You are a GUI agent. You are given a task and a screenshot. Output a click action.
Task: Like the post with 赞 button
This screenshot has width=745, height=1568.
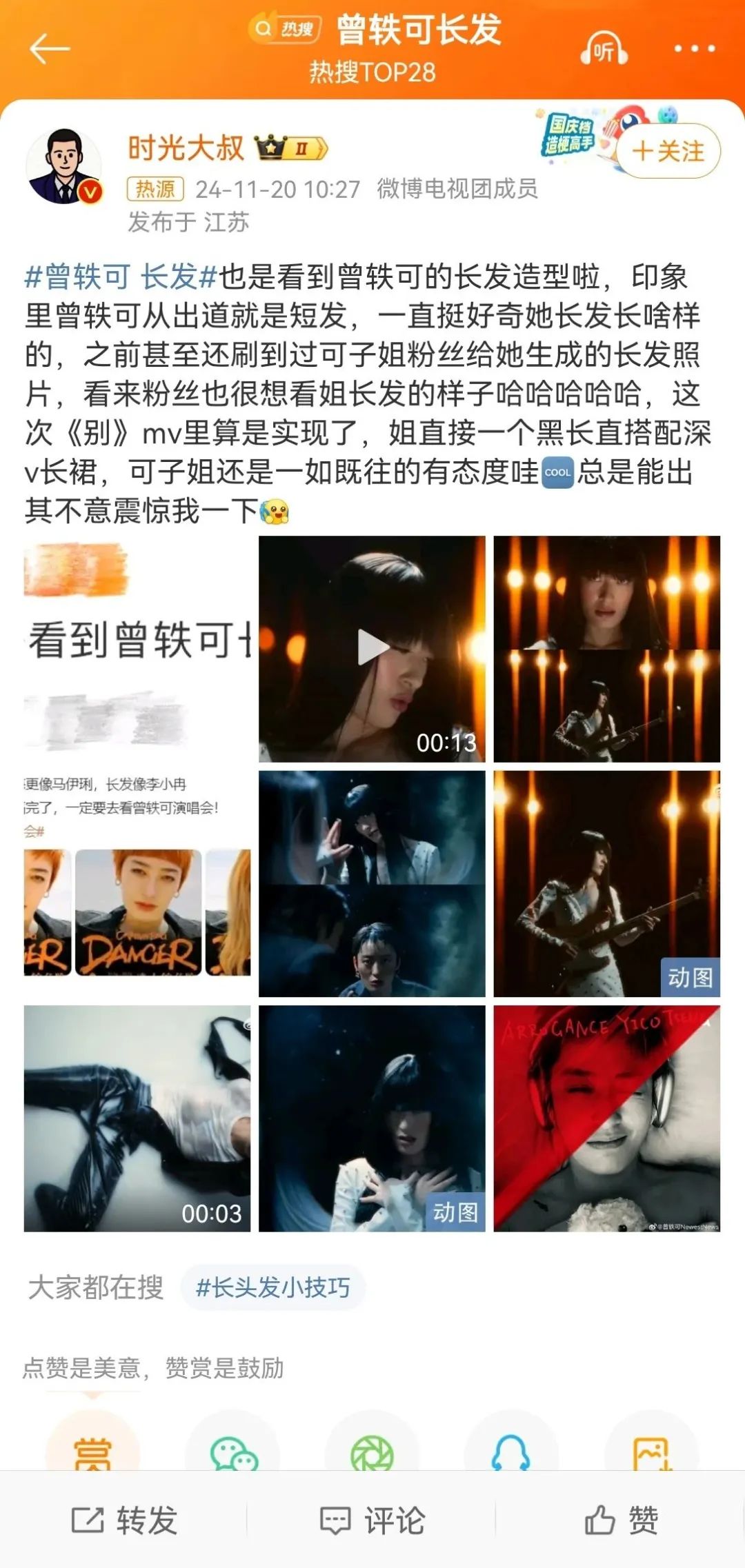pyautogui.click(x=621, y=1520)
